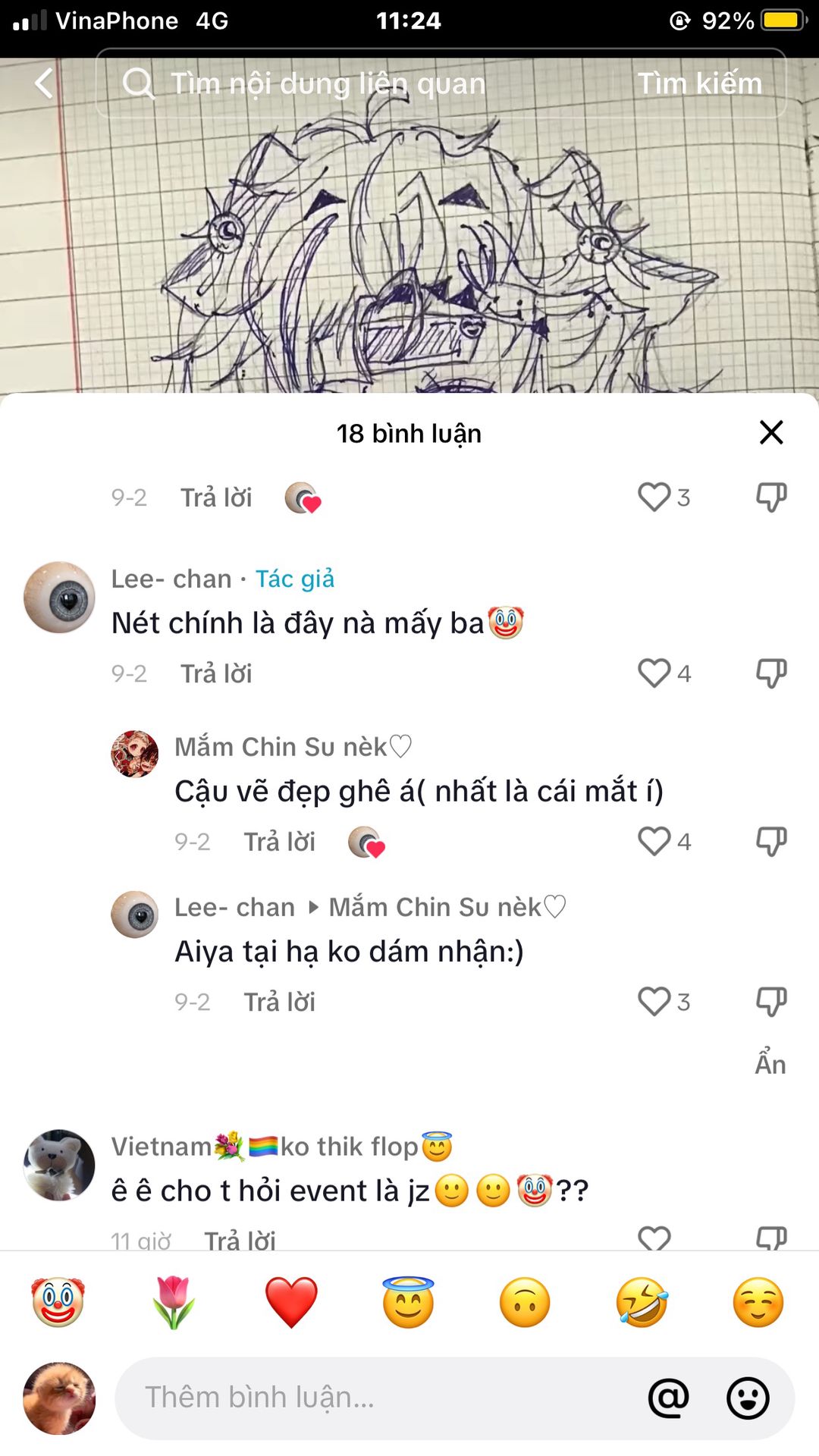Insert the tulip emoji quick reaction
The image size is (819, 1456).
click(174, 1302)
